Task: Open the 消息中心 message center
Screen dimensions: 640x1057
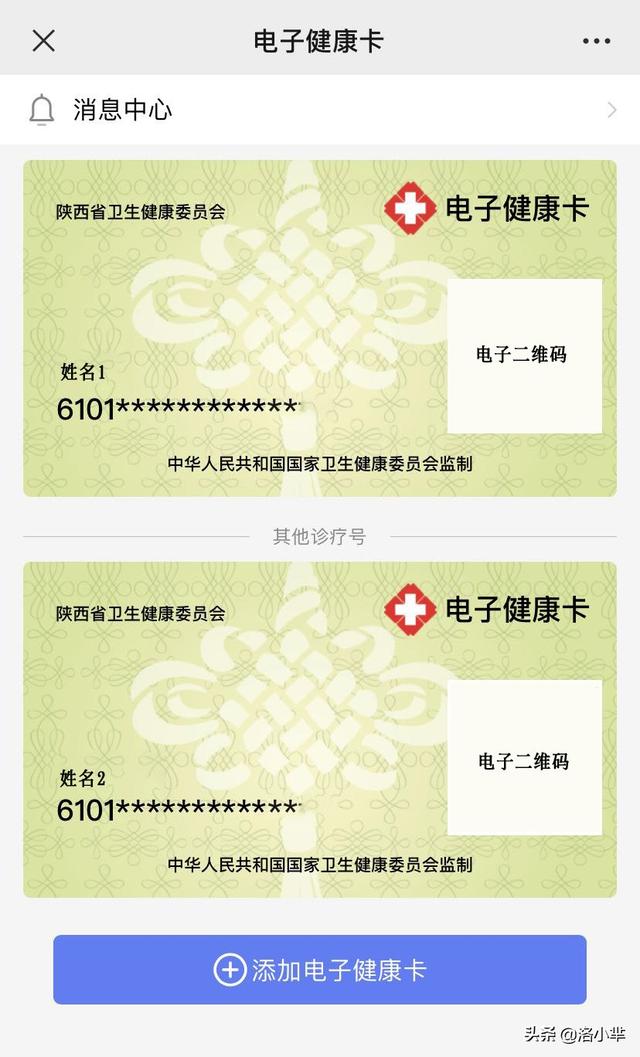Action: point(320,110)
